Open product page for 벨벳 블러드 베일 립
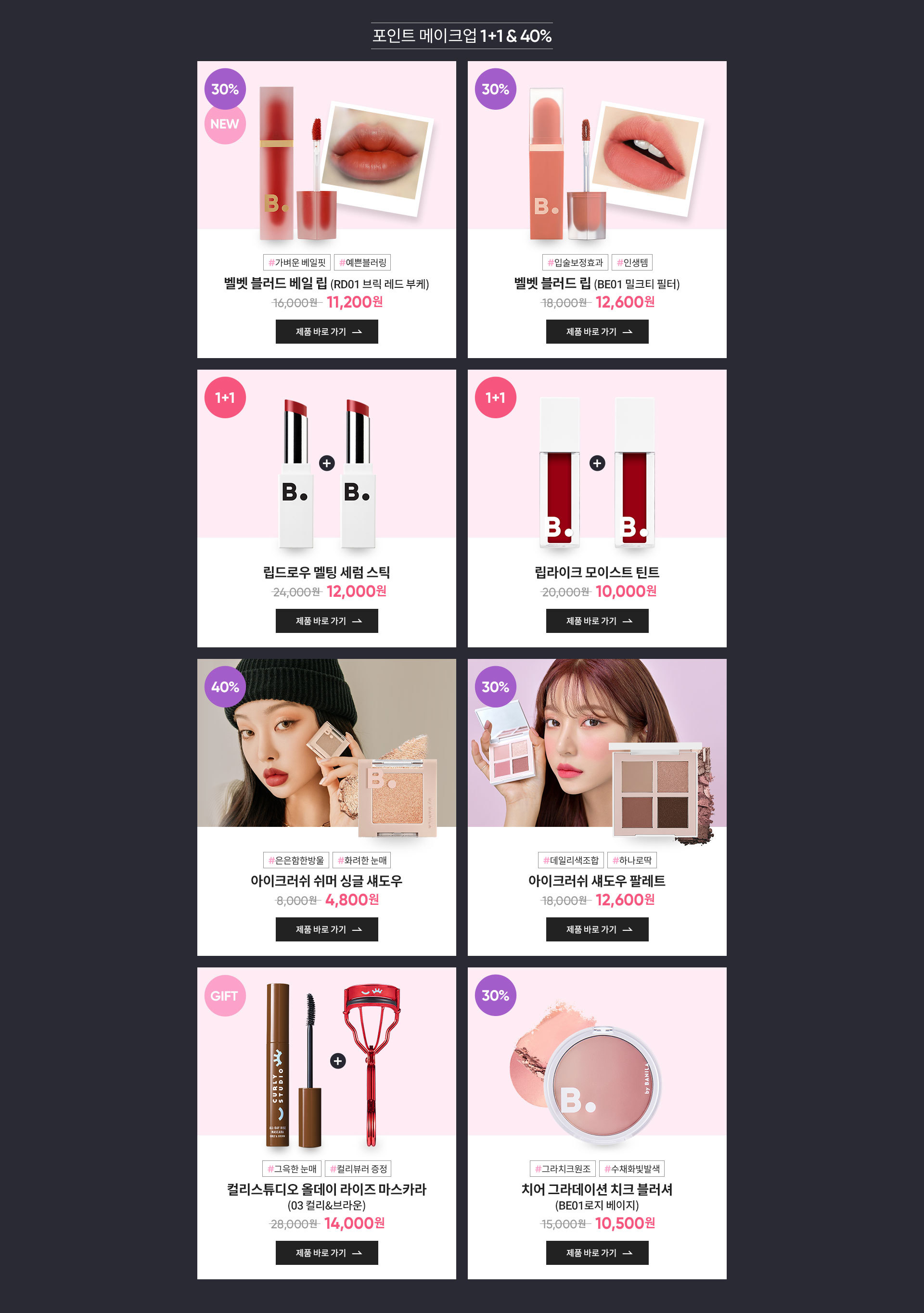 [x=326, y=332]
